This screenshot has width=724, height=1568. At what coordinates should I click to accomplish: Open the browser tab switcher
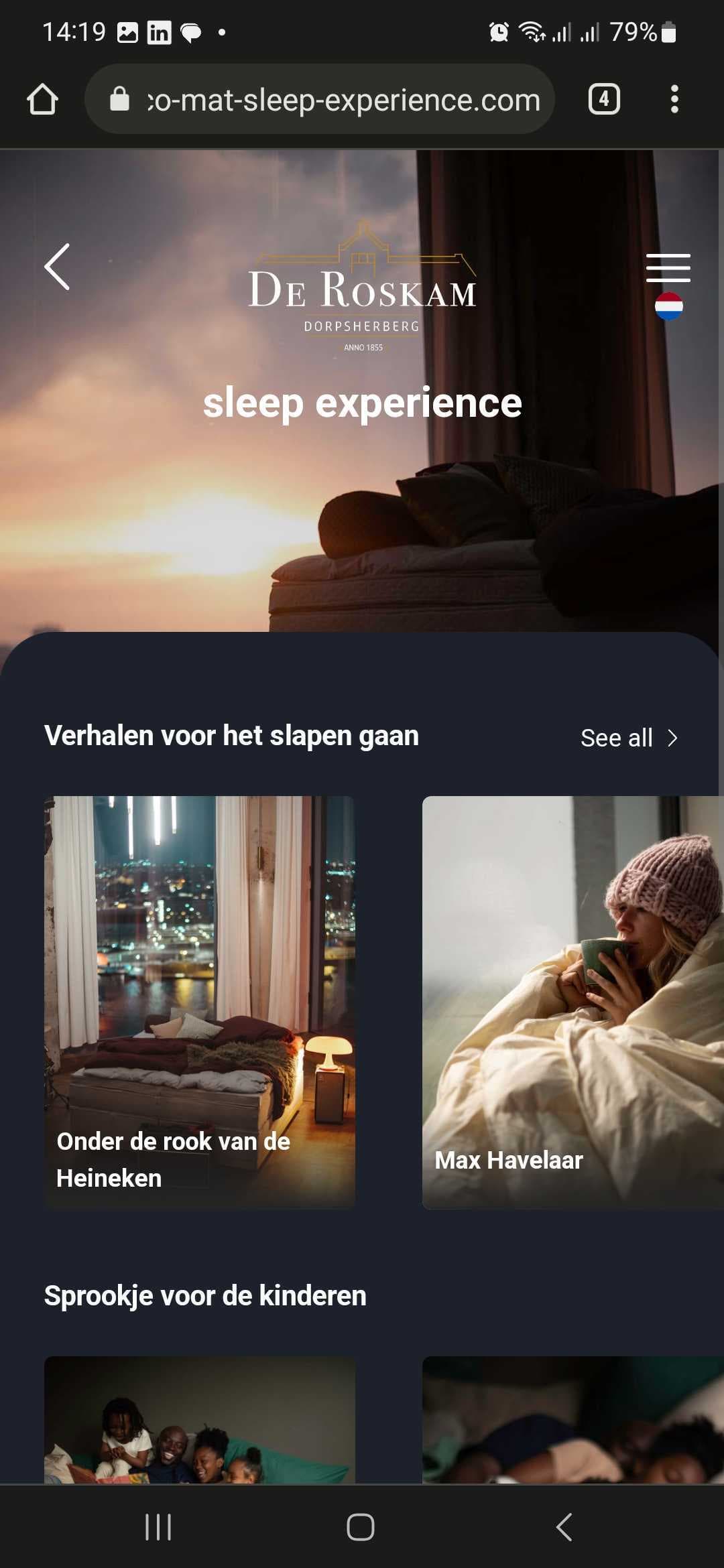(603, 99)
